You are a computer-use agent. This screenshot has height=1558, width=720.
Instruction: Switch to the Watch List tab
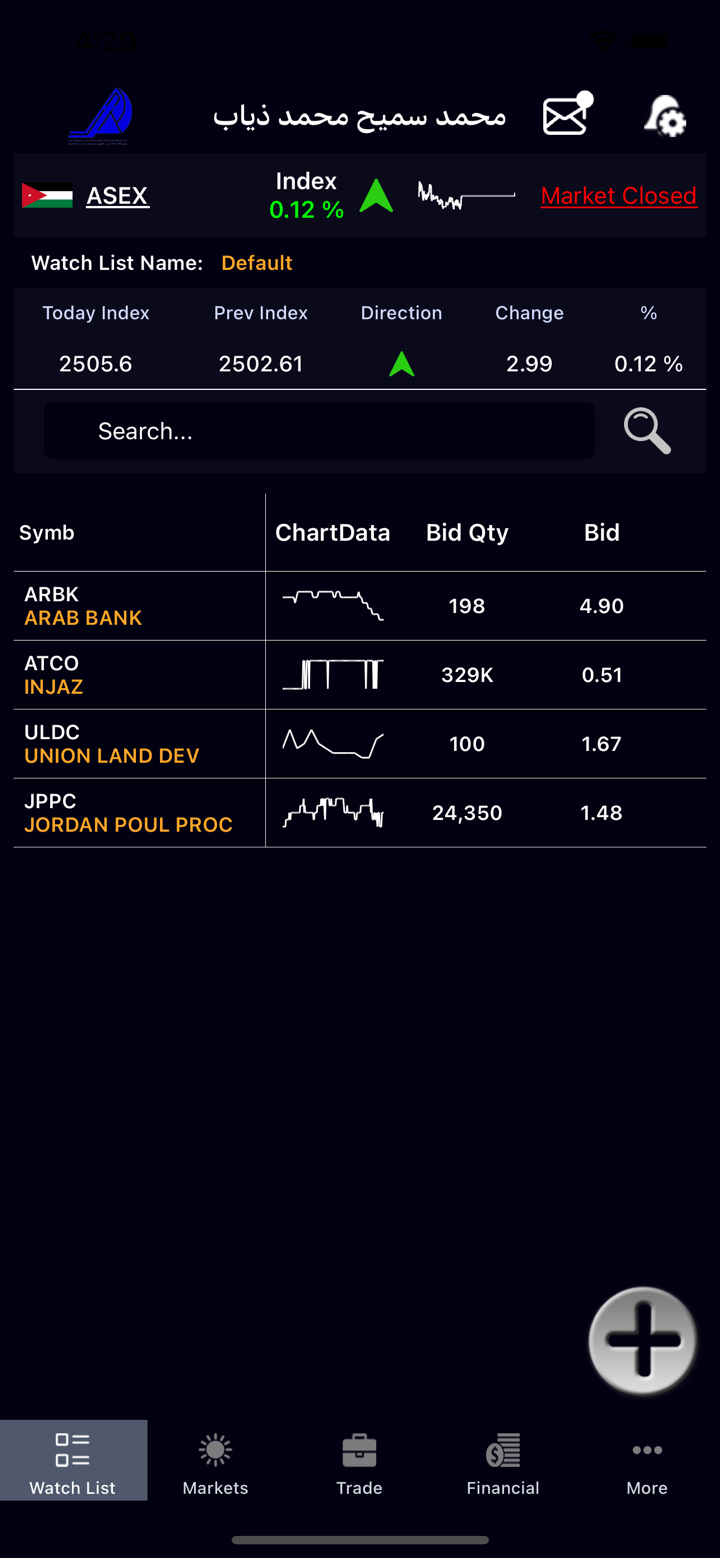(73, 1461)
